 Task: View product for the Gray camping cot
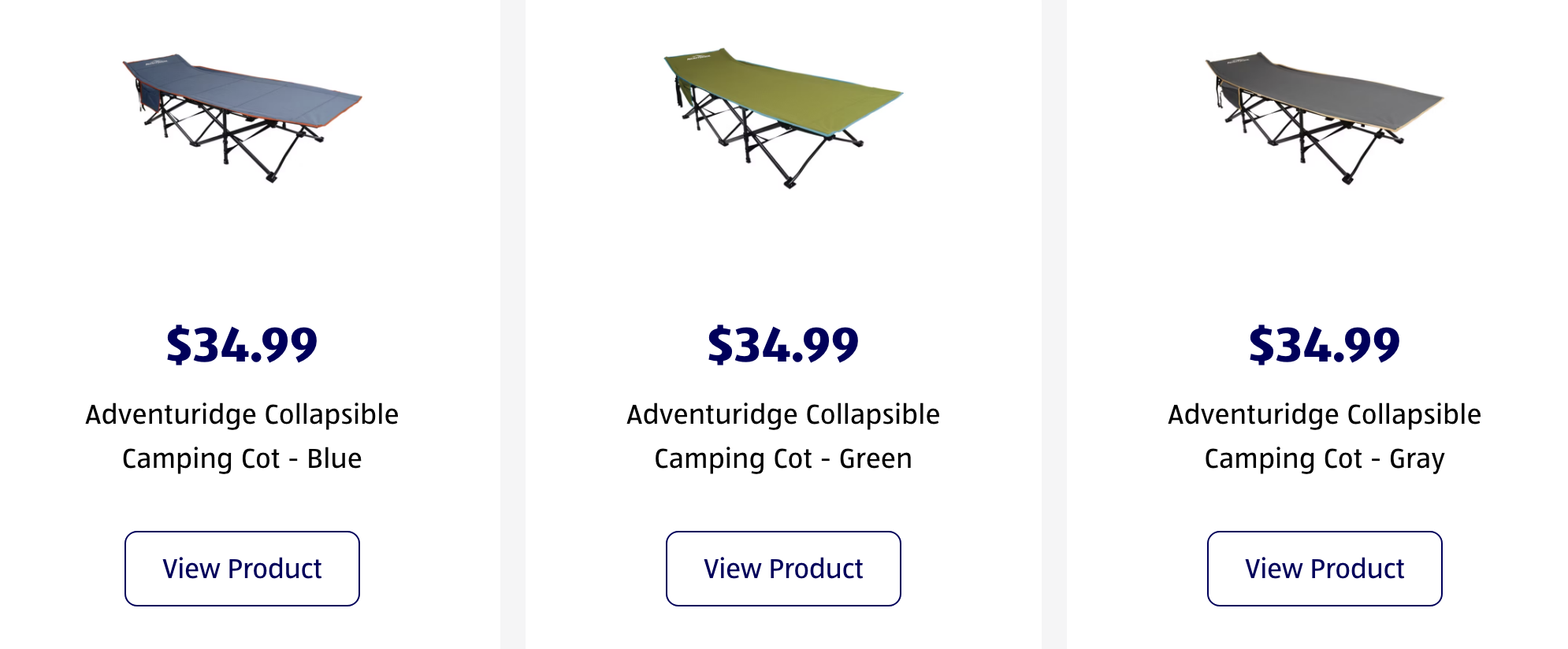pyautogui.click(x=1325, y=568)
